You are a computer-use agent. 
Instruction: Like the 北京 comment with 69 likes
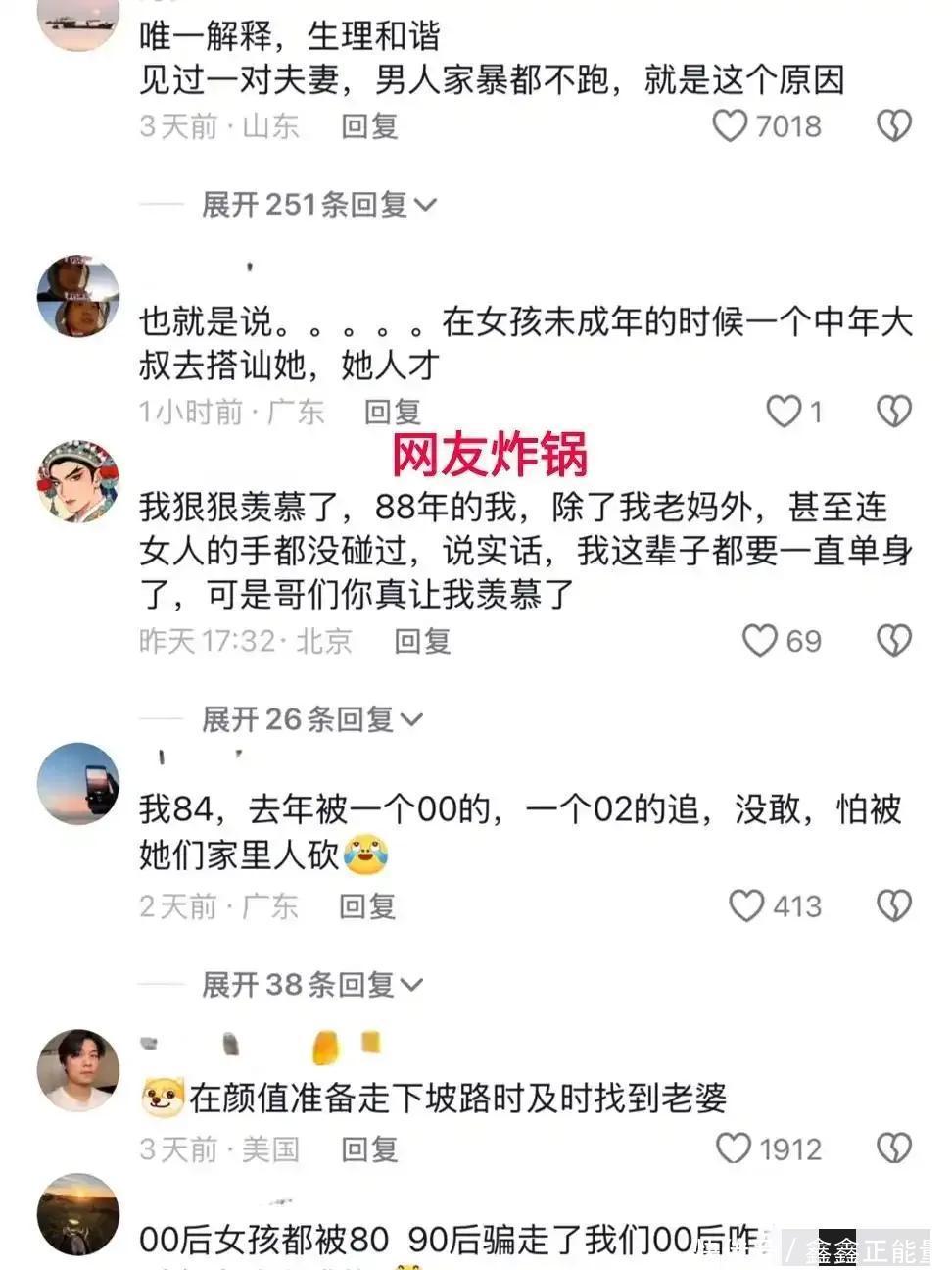(x=760, y=641)
